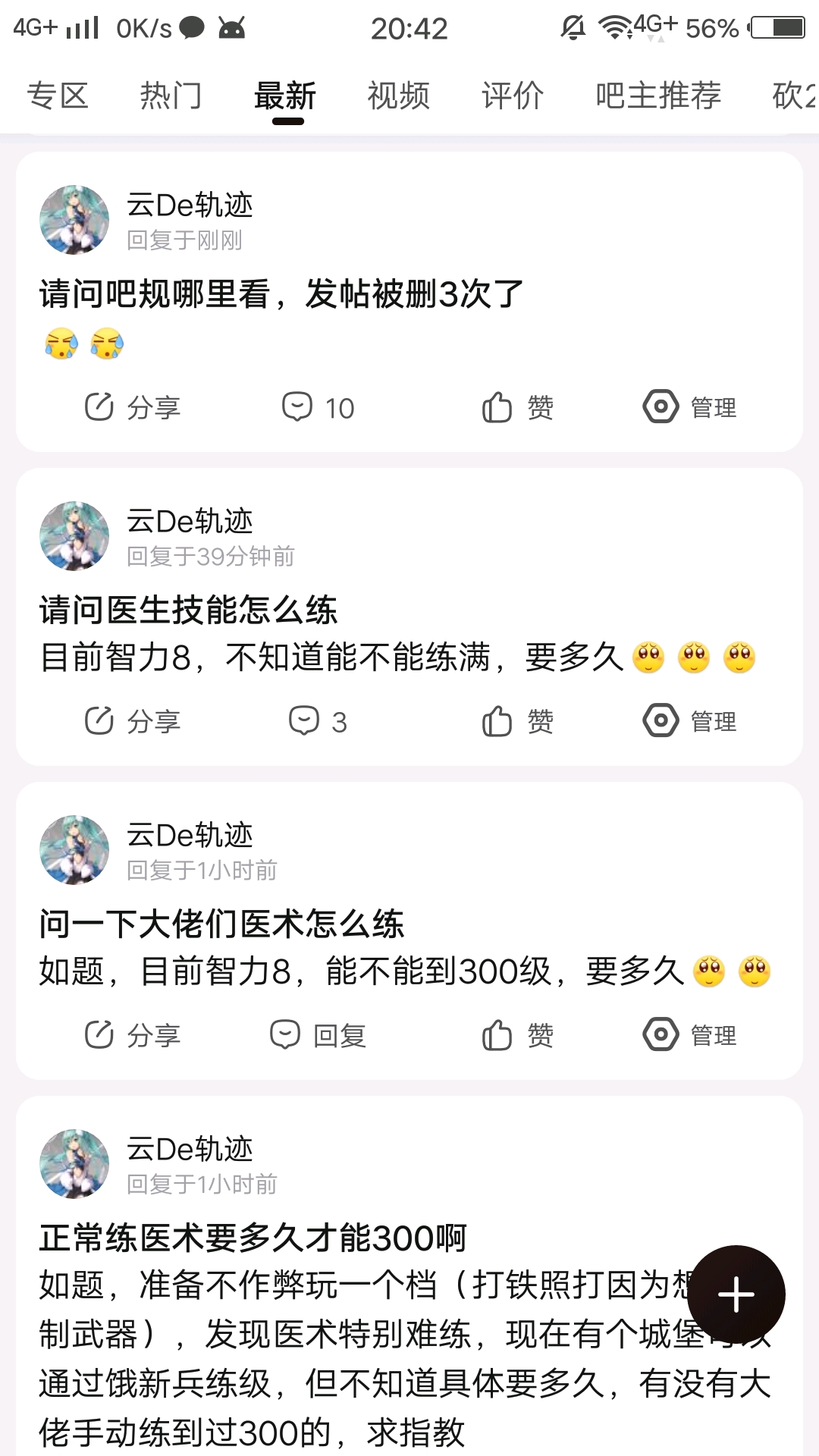Share the post 请问医生技能怎么练
The width and height of the screenshot is (819, 1456).
tap(132, 721)
